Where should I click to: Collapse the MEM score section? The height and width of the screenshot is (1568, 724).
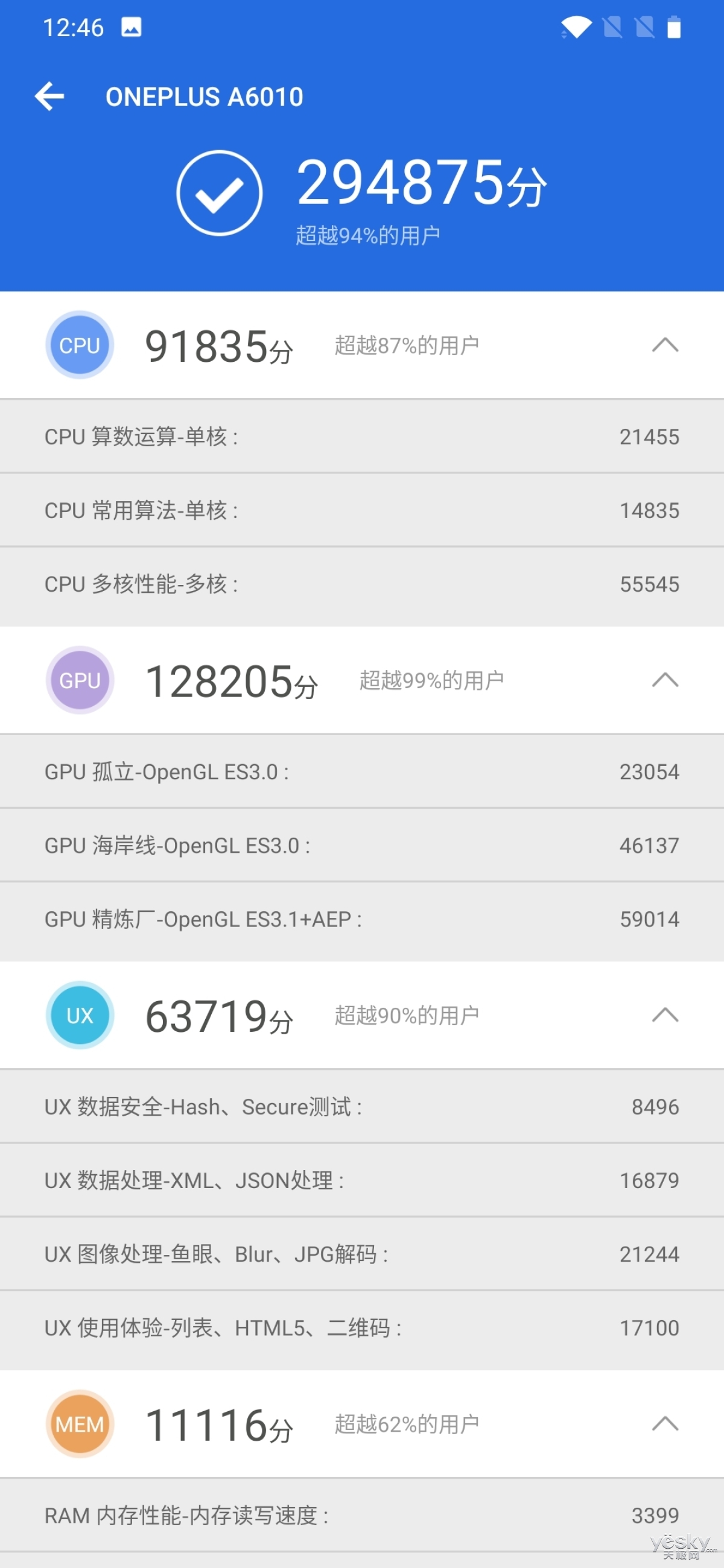click(x=665, y=1424)
